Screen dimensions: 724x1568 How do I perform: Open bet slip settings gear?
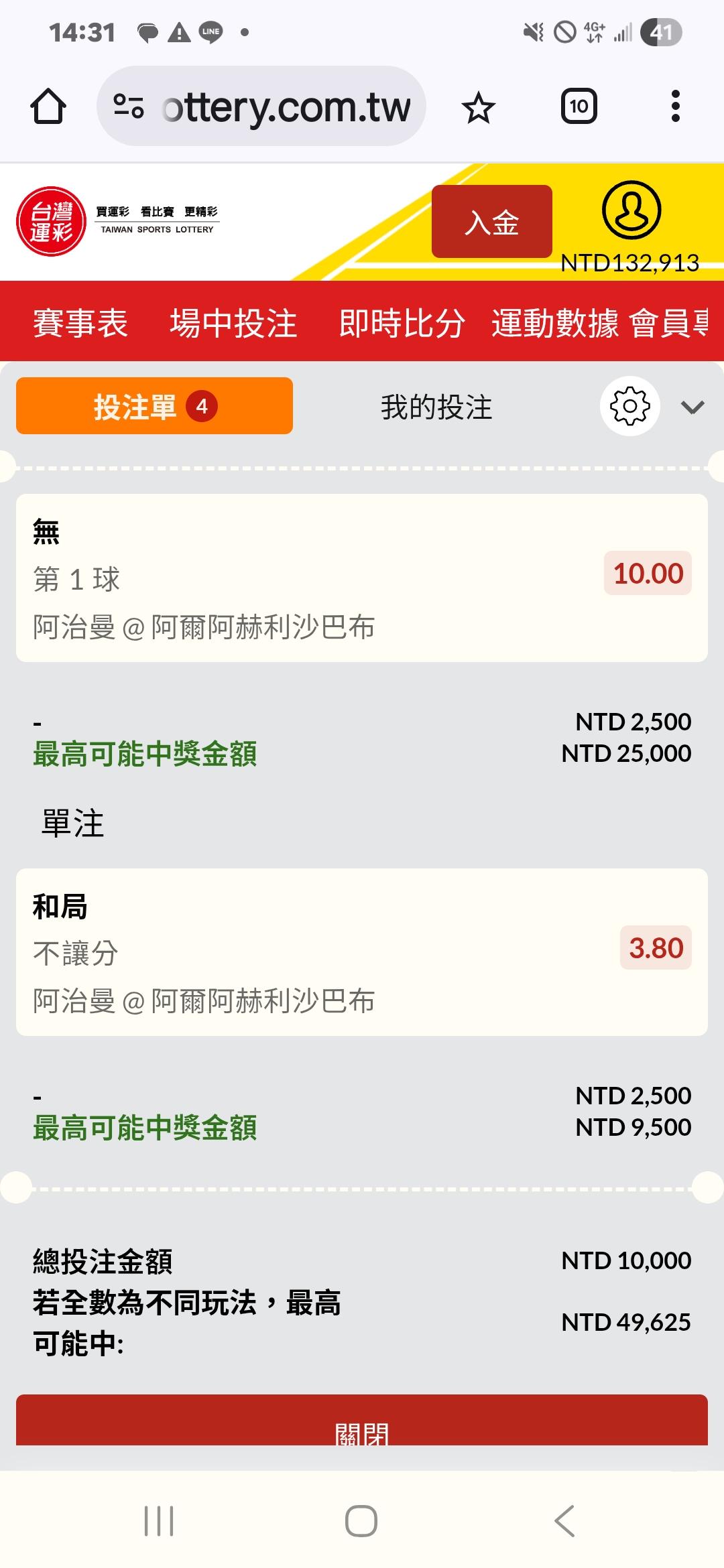[x=629, y=406]
